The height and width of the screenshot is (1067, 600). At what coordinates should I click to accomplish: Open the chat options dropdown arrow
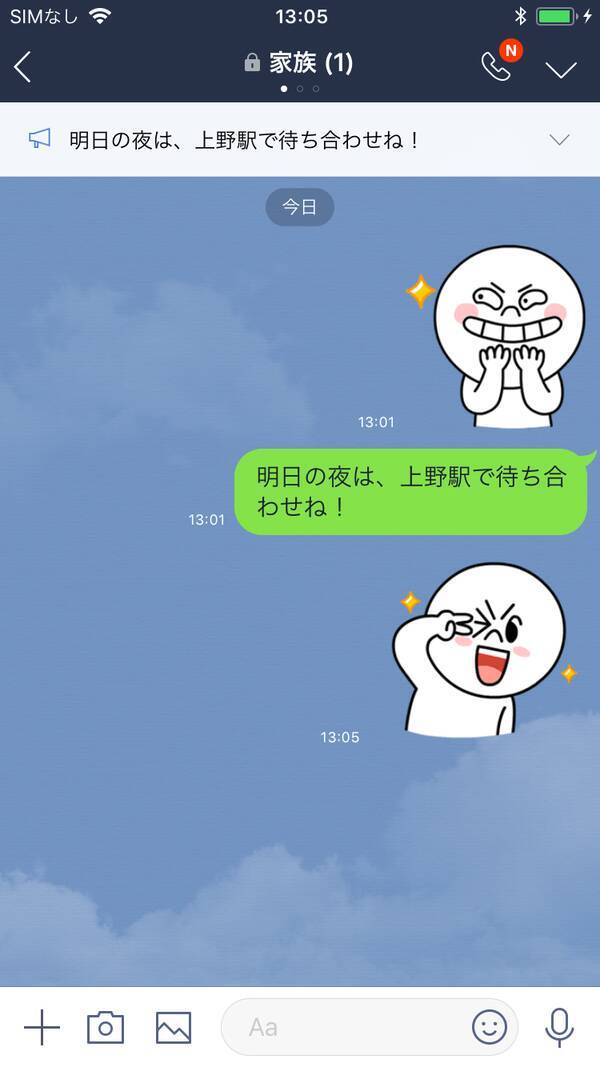point(561,68)
